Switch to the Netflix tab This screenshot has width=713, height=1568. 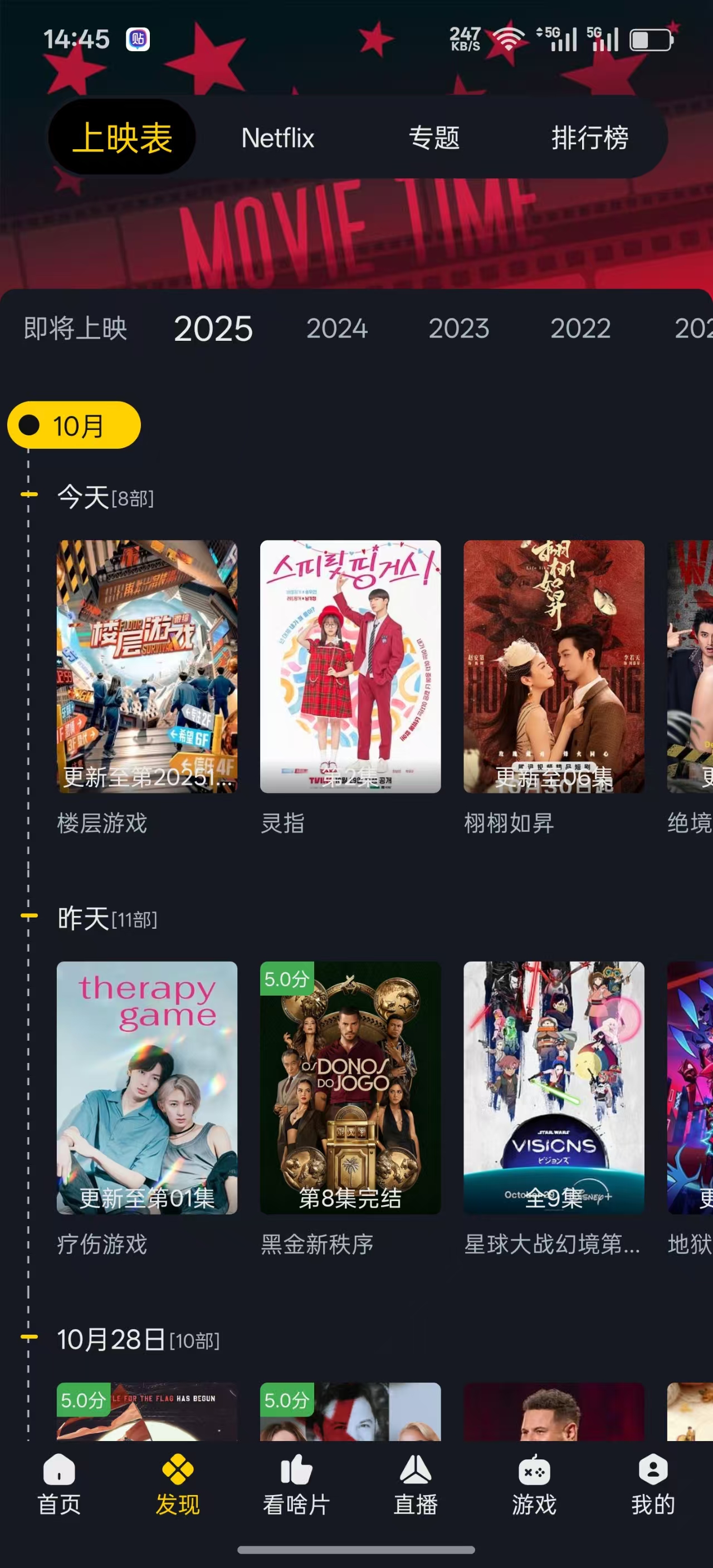coord(277,138)
